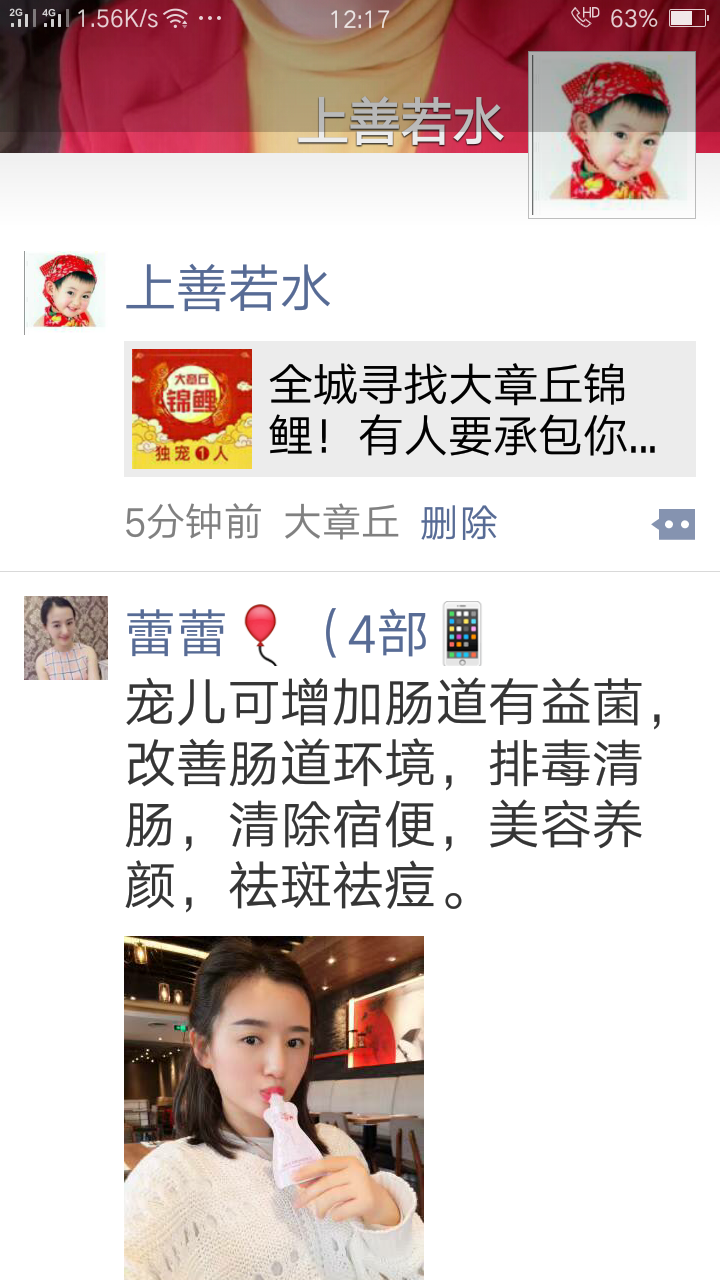Screen dimensions: 720x1280
Task: Delete the post via 删除
Action: click(458, 523)
